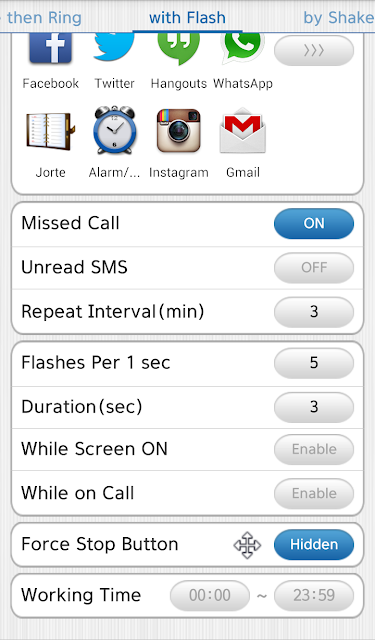Change the Repeat Interval value
Image resolution: width=375 pixels, height=640 pixels.
(314, 312)
